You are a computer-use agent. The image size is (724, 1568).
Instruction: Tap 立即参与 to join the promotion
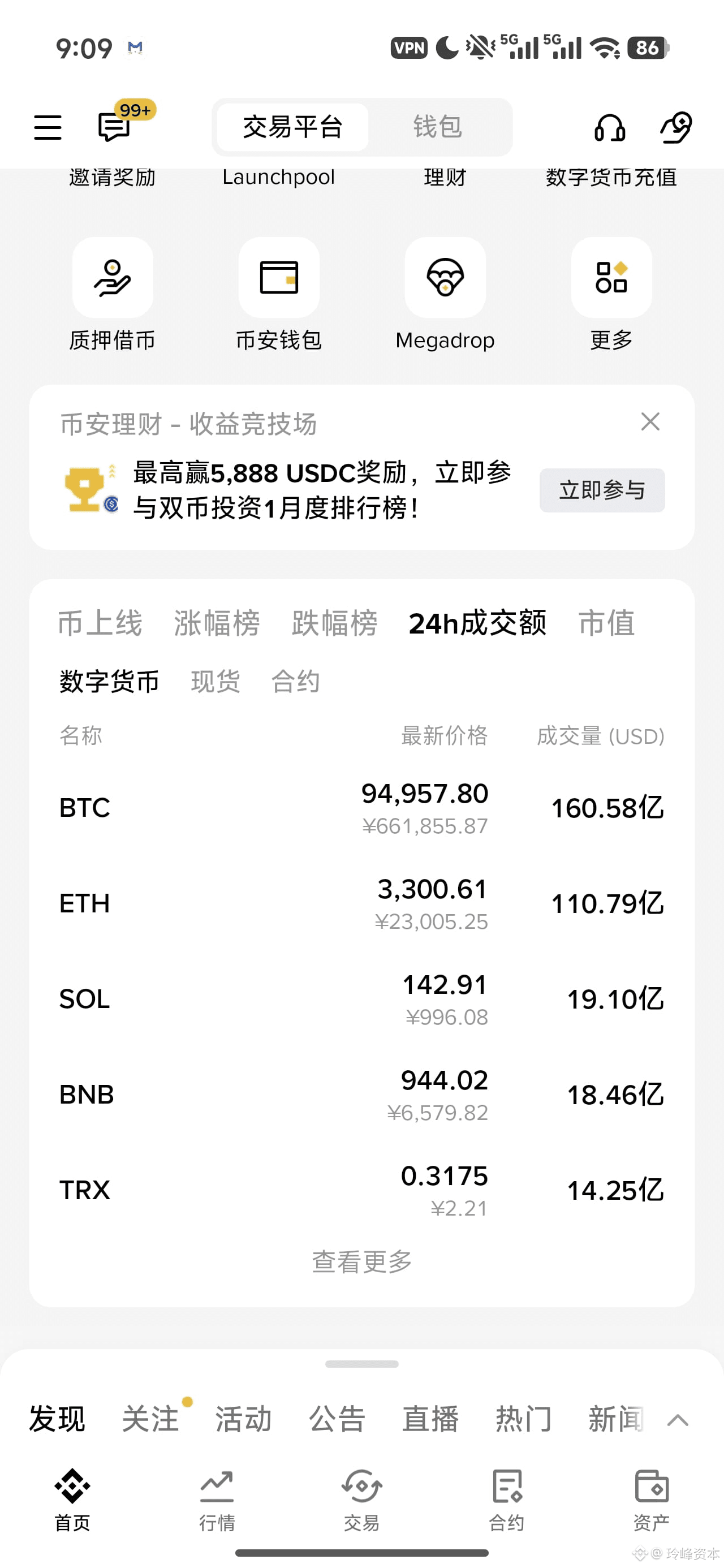coord(602,490)
